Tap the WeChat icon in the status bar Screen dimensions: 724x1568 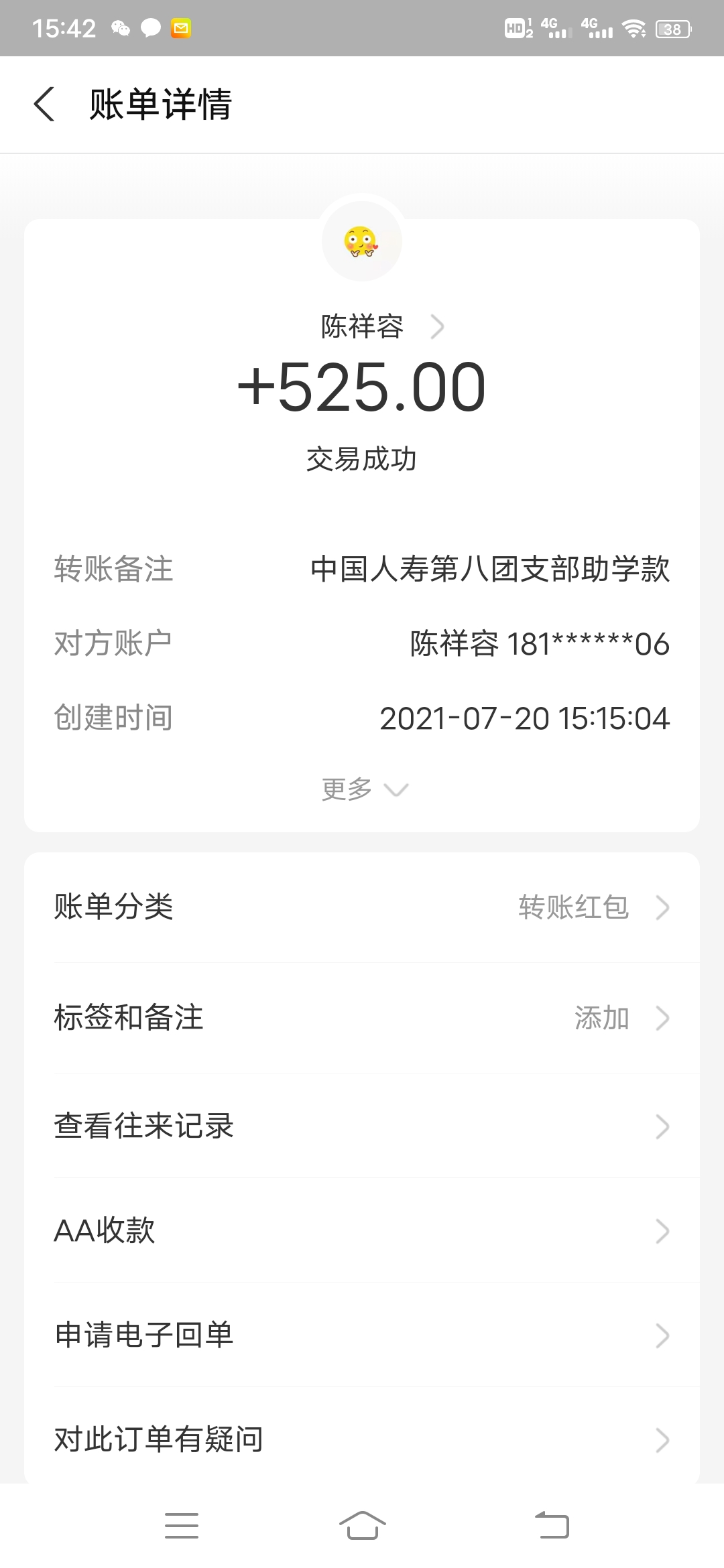(119, 28)
